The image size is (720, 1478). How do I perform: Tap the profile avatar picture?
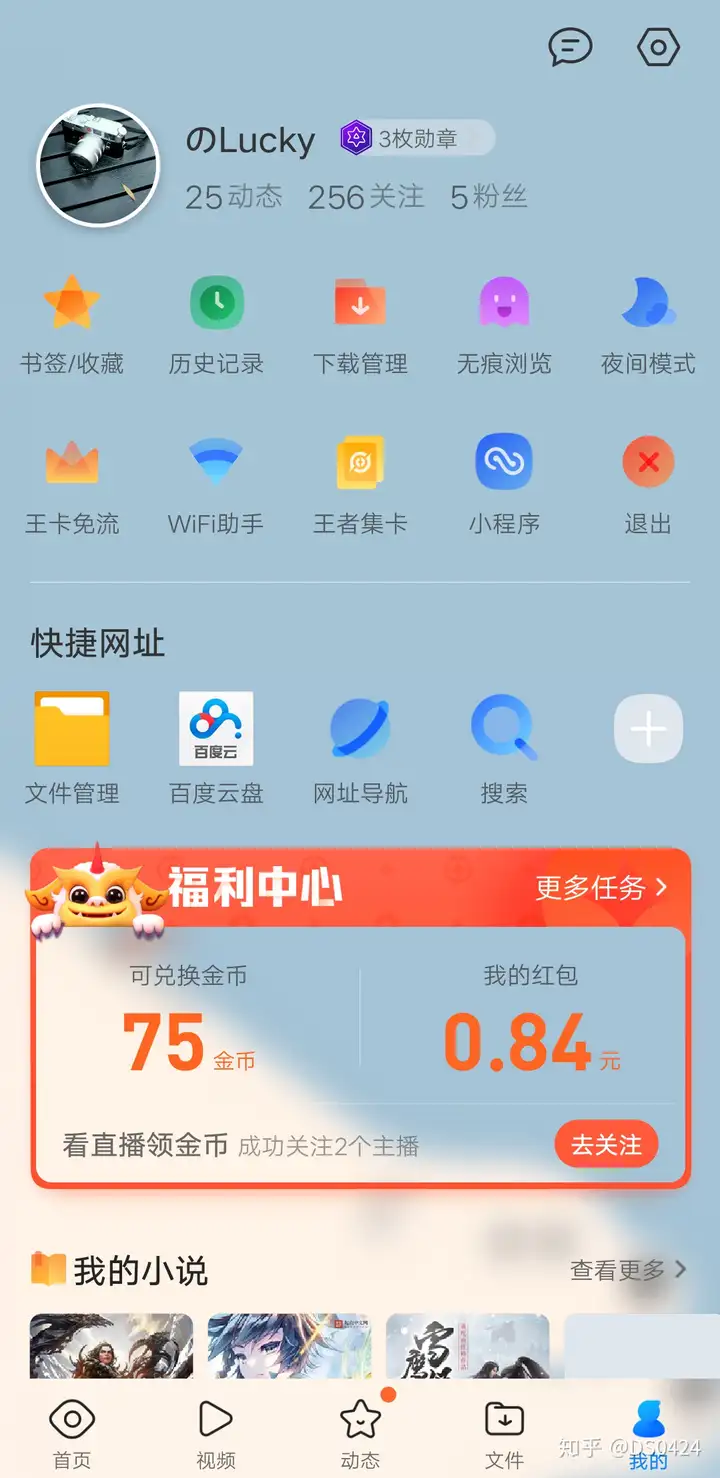click(x=98, y=166)
